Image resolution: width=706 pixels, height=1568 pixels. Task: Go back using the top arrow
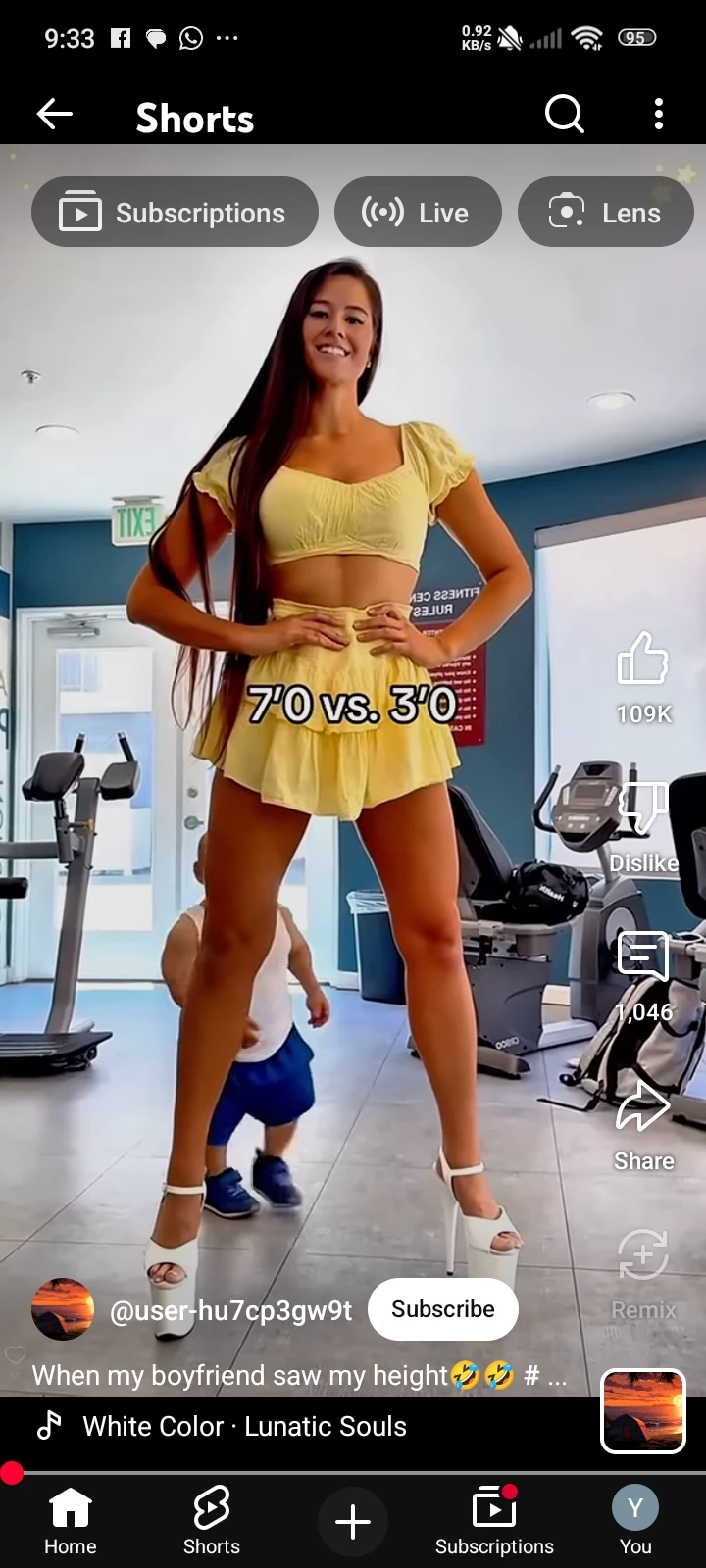(x=55, y=116)
